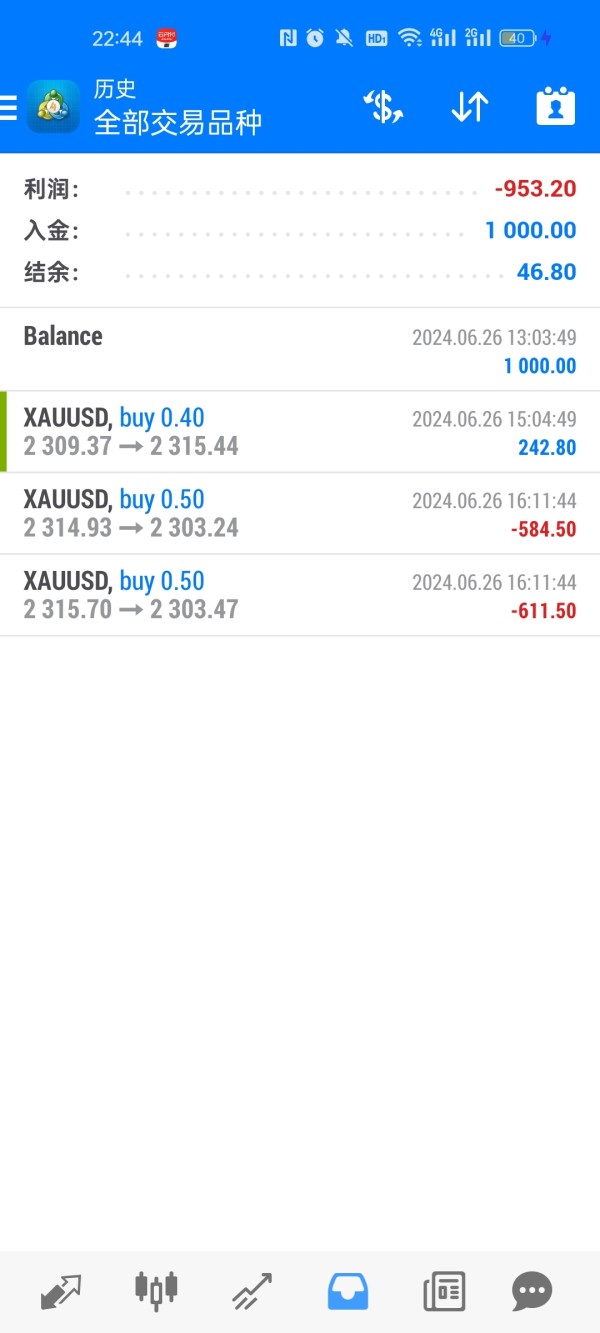
Task: Switch to the chat messages tab
Action: coord(532,1291)
